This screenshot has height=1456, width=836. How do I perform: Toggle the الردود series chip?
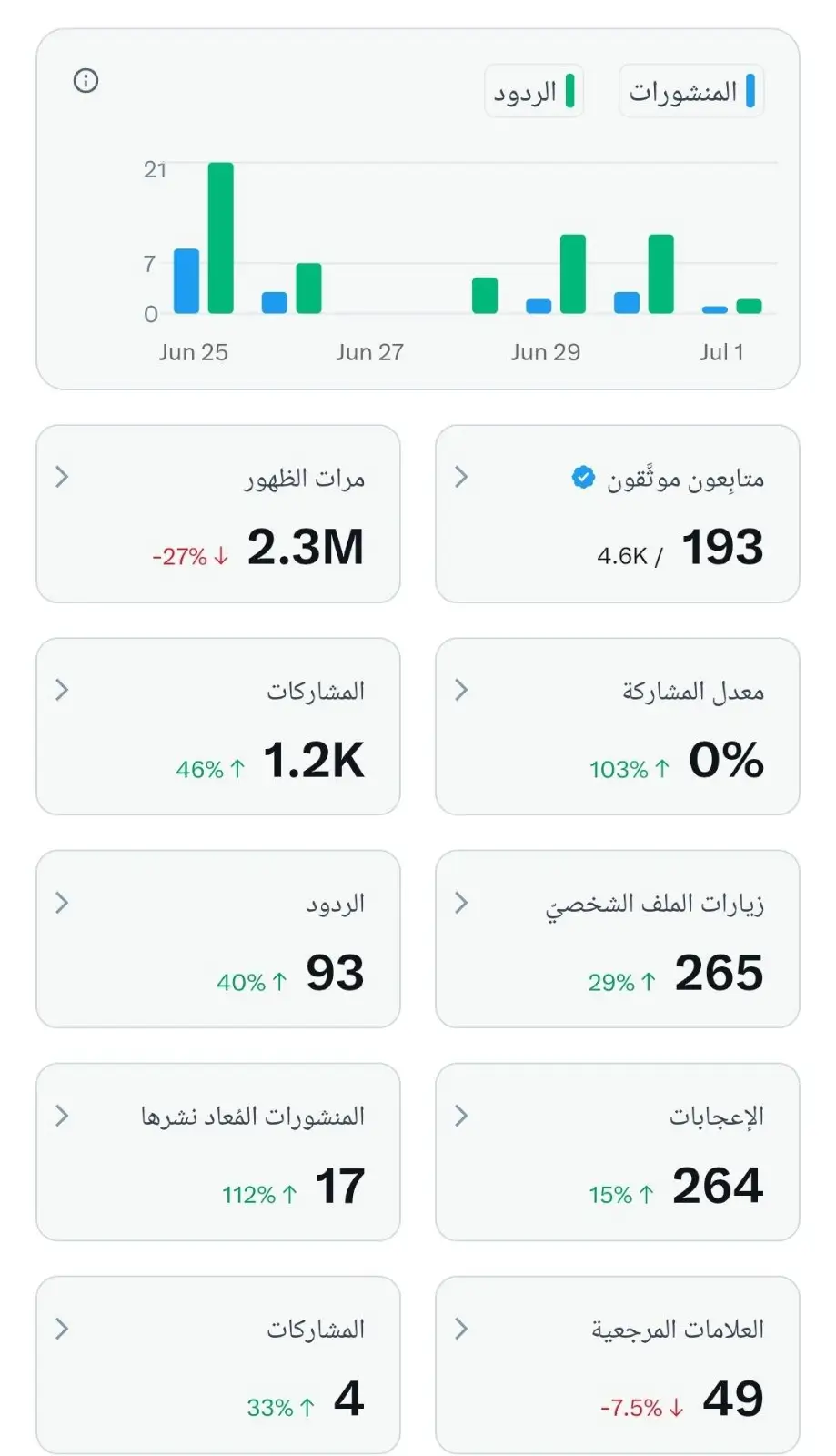click(x=533, y=91)
